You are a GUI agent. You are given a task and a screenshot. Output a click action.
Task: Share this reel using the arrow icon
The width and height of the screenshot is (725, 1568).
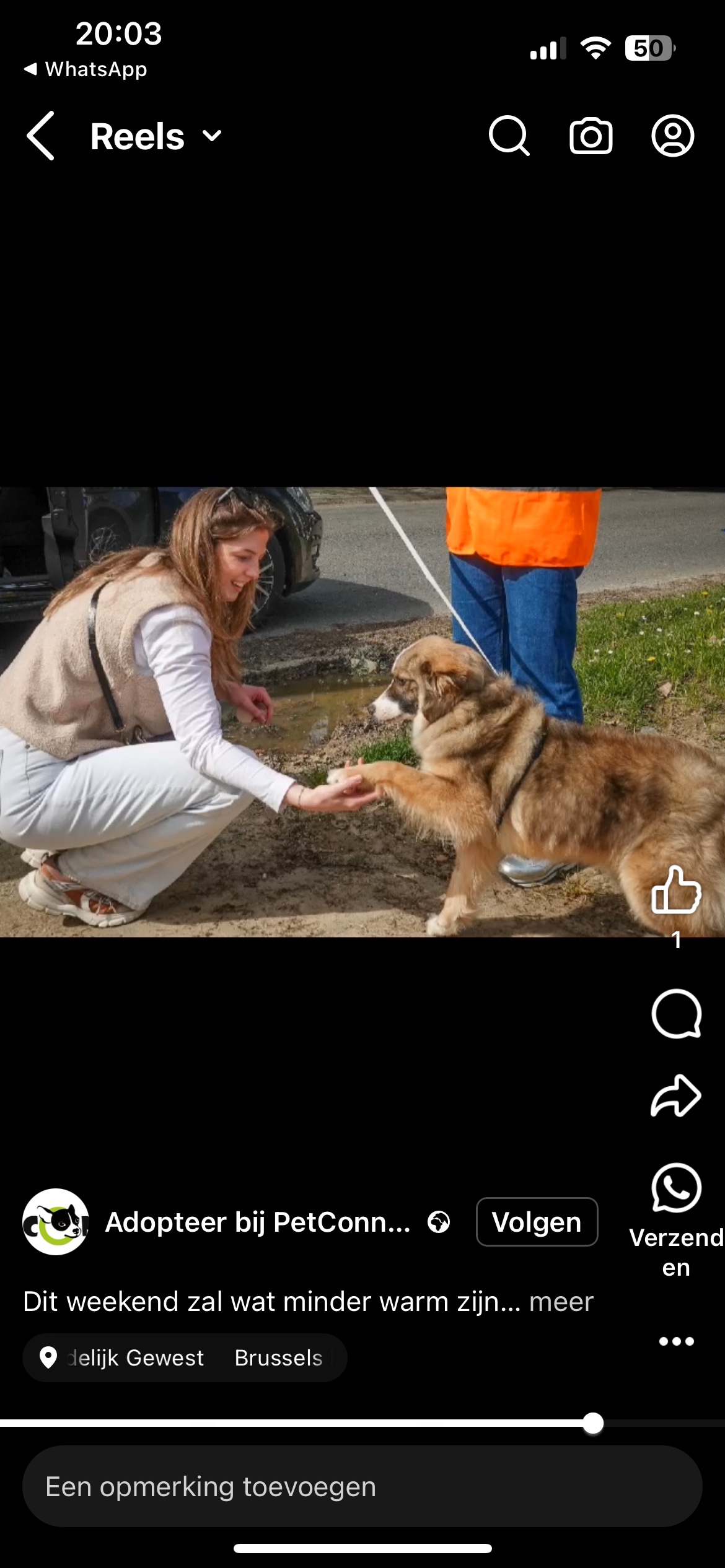(x=675, y=1096)
